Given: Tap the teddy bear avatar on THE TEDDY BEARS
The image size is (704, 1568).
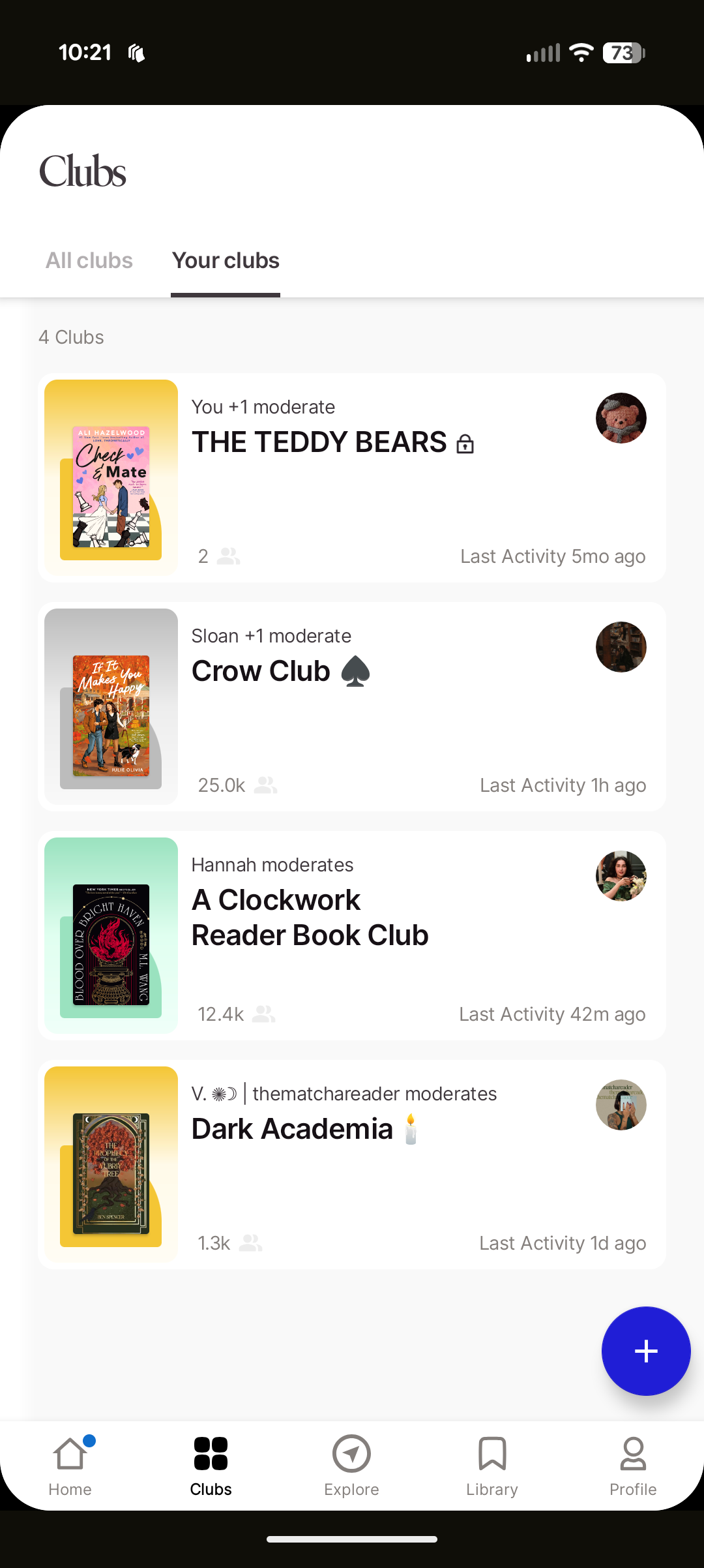Looking at the screenshot, I should (620, 419).
